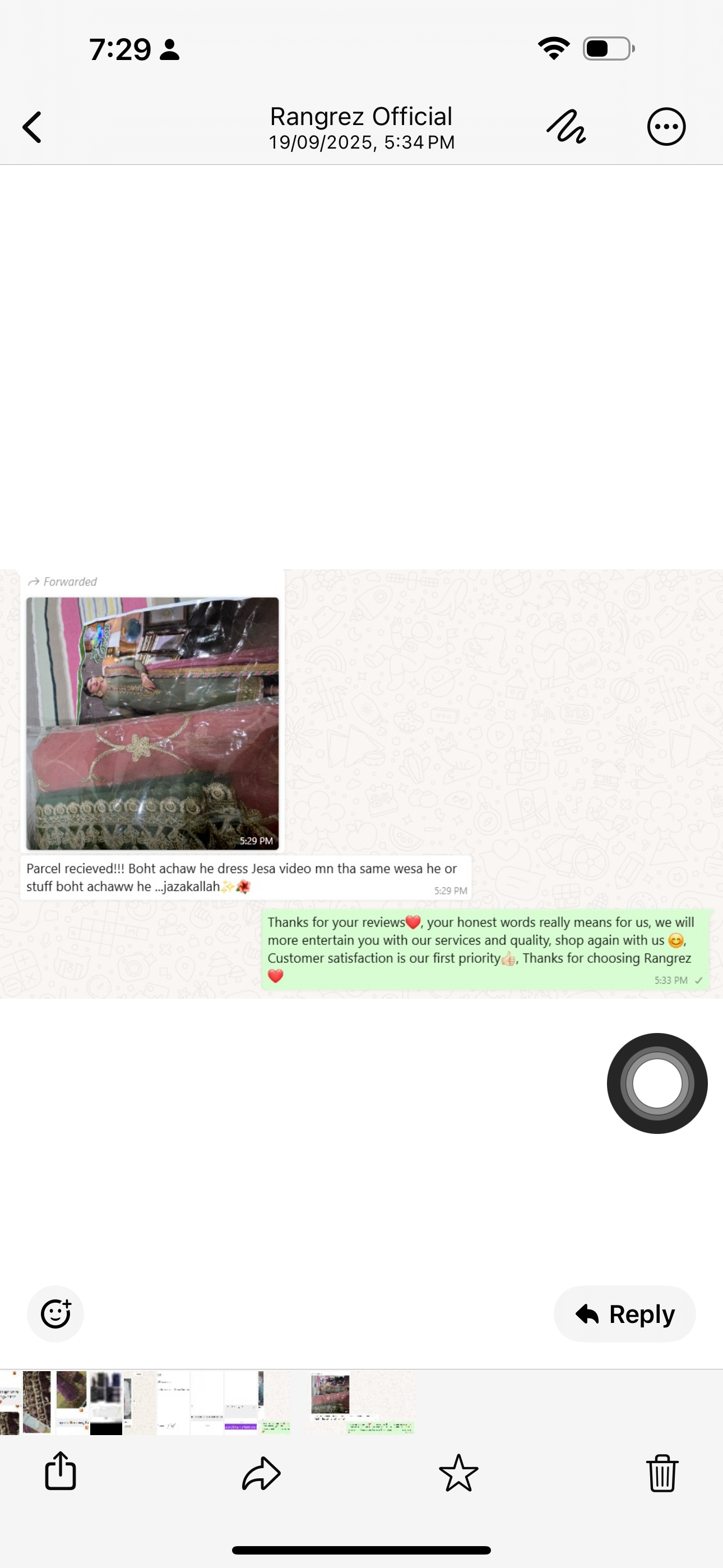Select the currently highlighted thumbnail in the strip
This screenshot has height=1568, width=723.
[361, 1403]
